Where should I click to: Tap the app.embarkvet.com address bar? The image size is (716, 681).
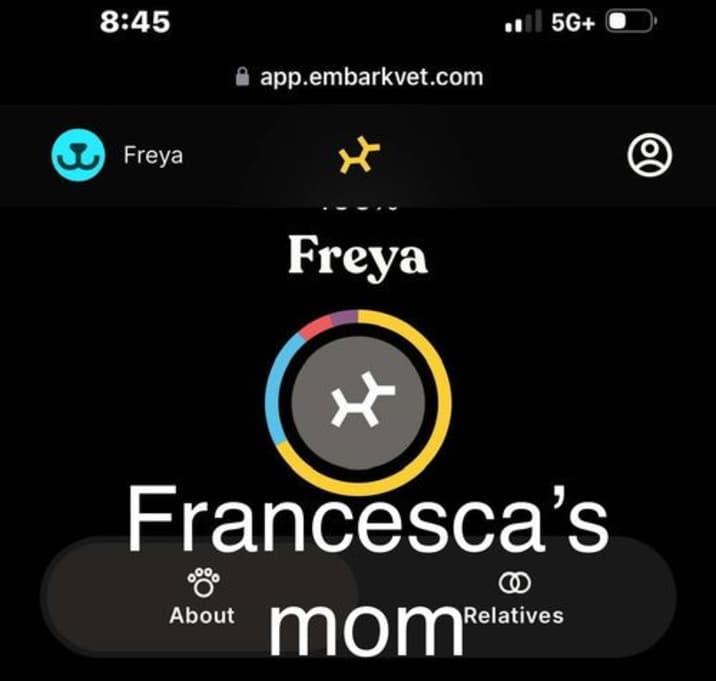pyautogui.click(x=358, y=77)
